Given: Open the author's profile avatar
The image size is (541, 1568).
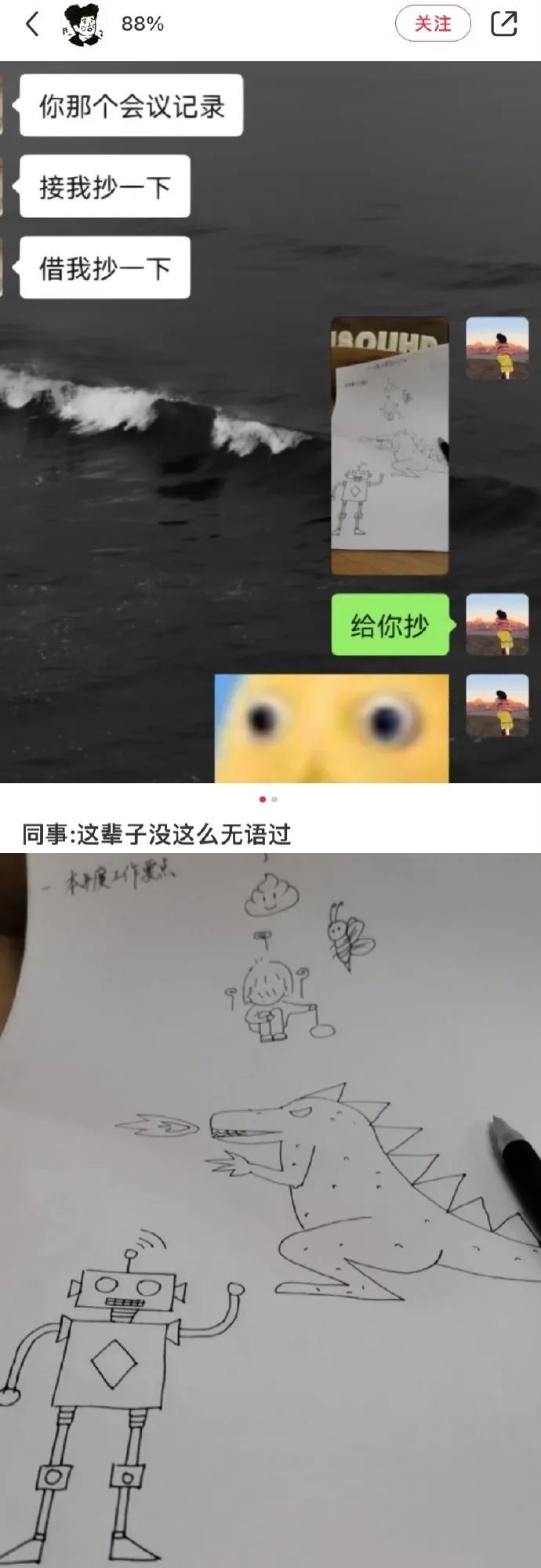Looking at the screenshot, I should point(83,24).
